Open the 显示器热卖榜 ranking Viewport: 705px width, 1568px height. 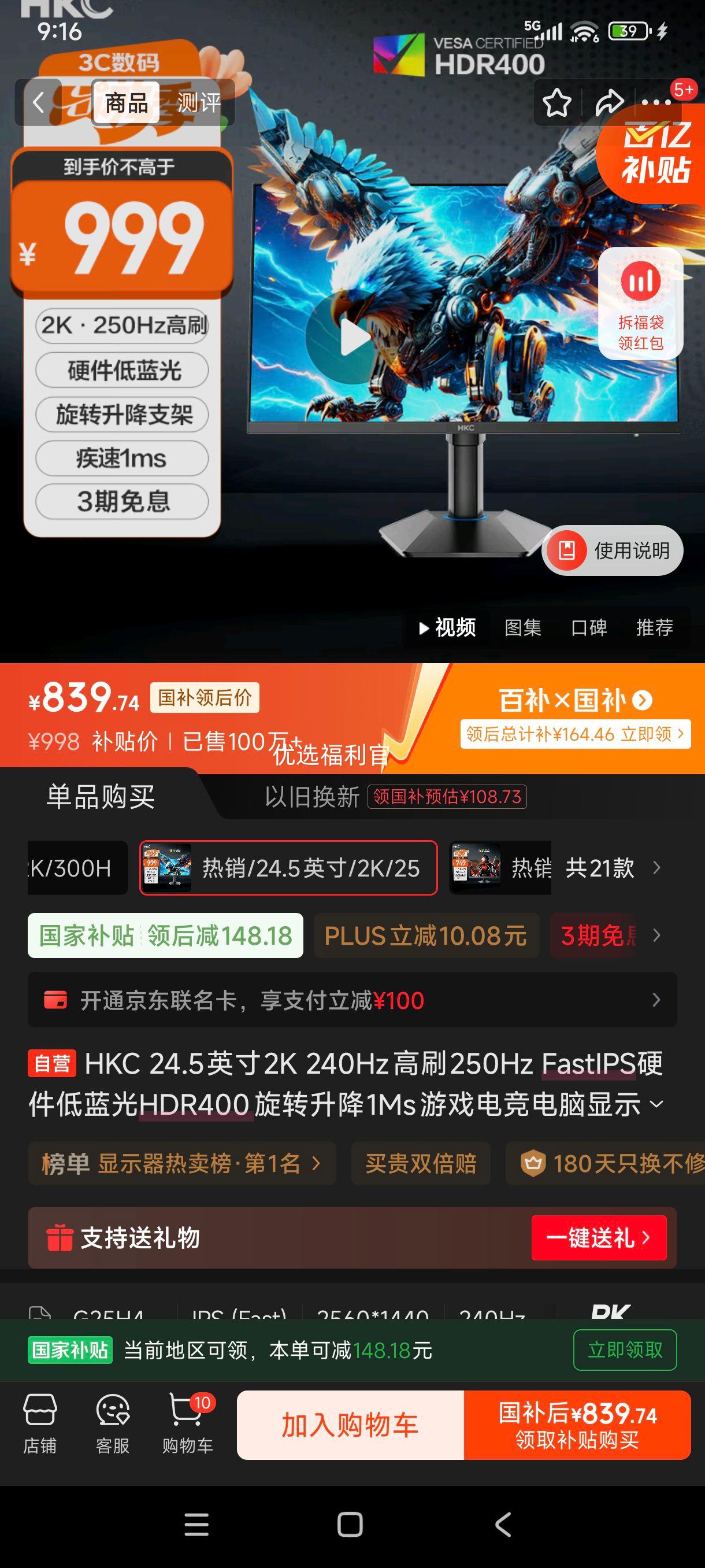tap(181, 1164)
